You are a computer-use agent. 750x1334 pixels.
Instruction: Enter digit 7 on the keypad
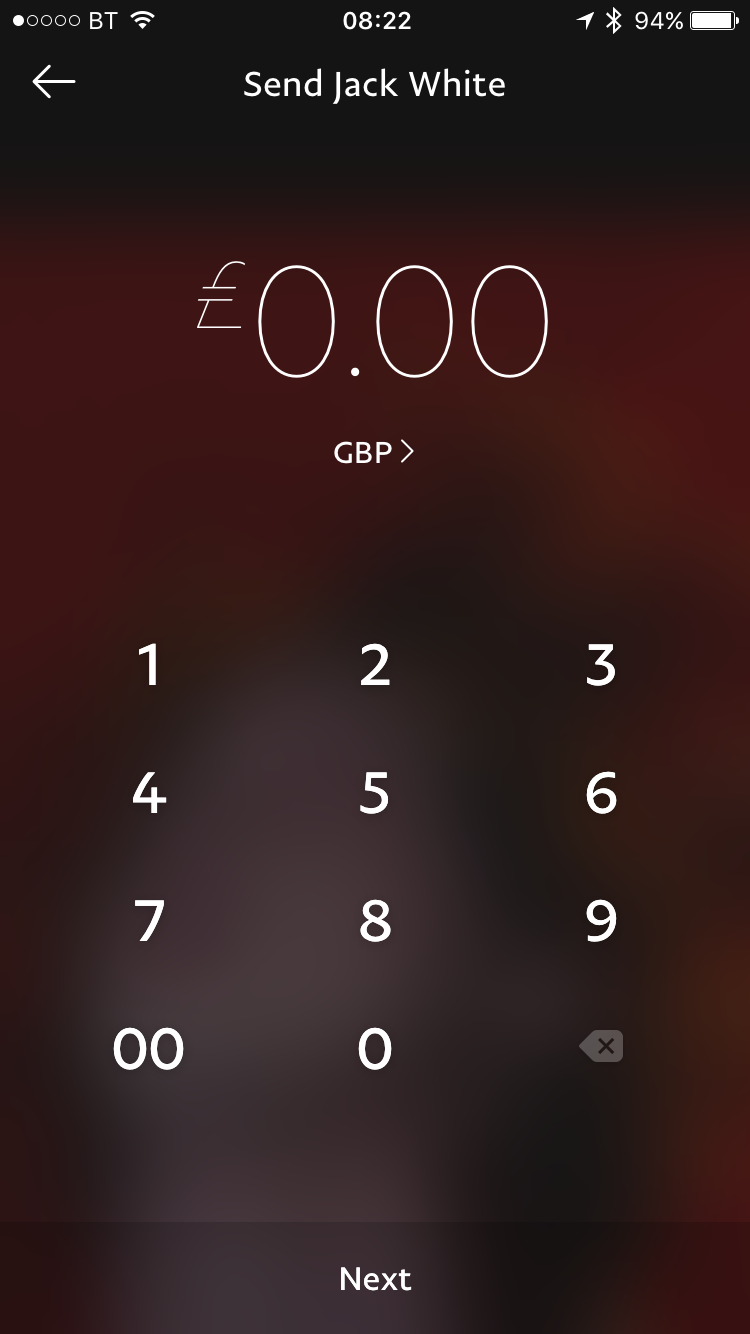point(149,921)
